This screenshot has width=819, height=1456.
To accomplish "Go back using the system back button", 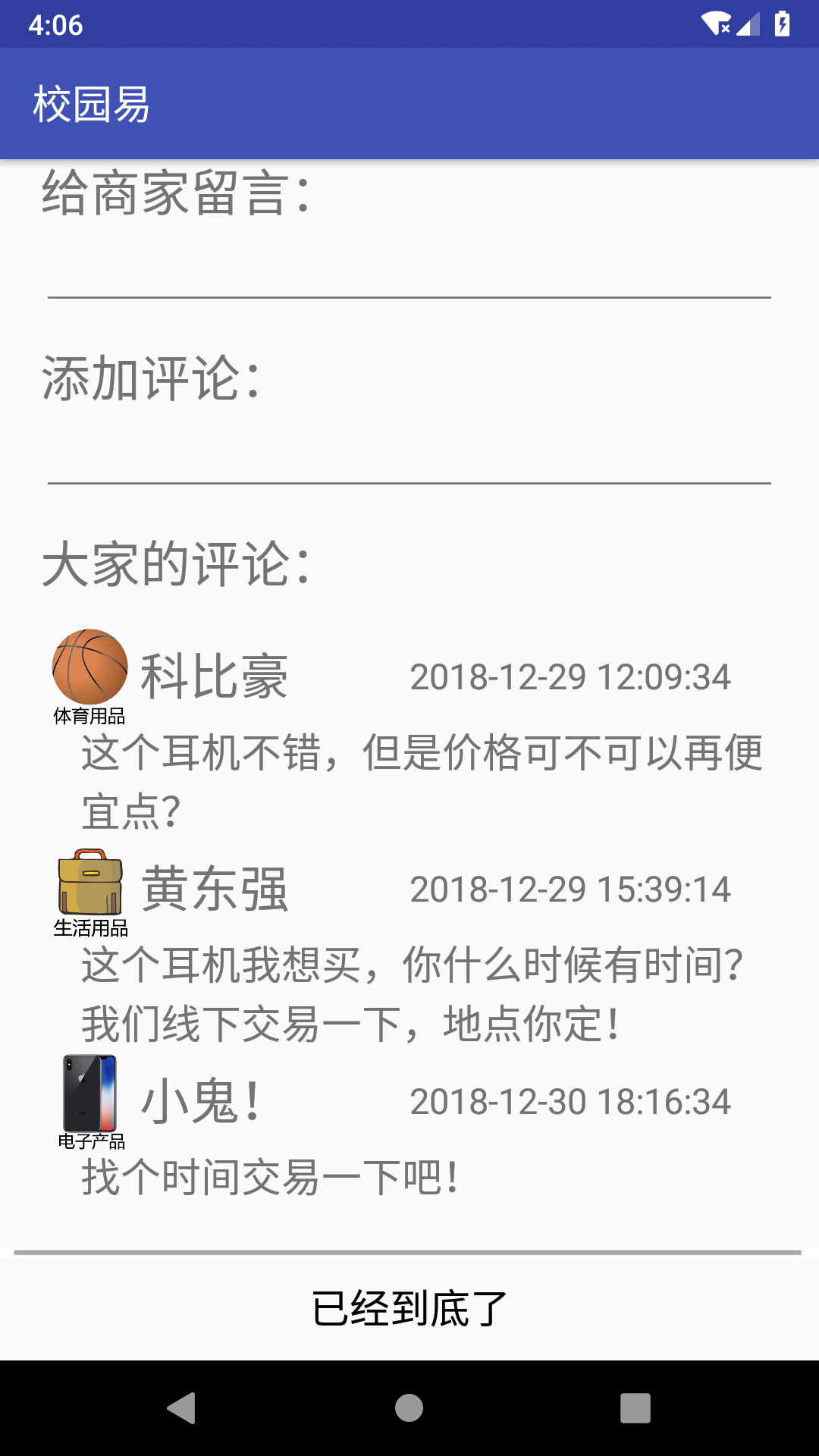I will tap(182, 1408).
